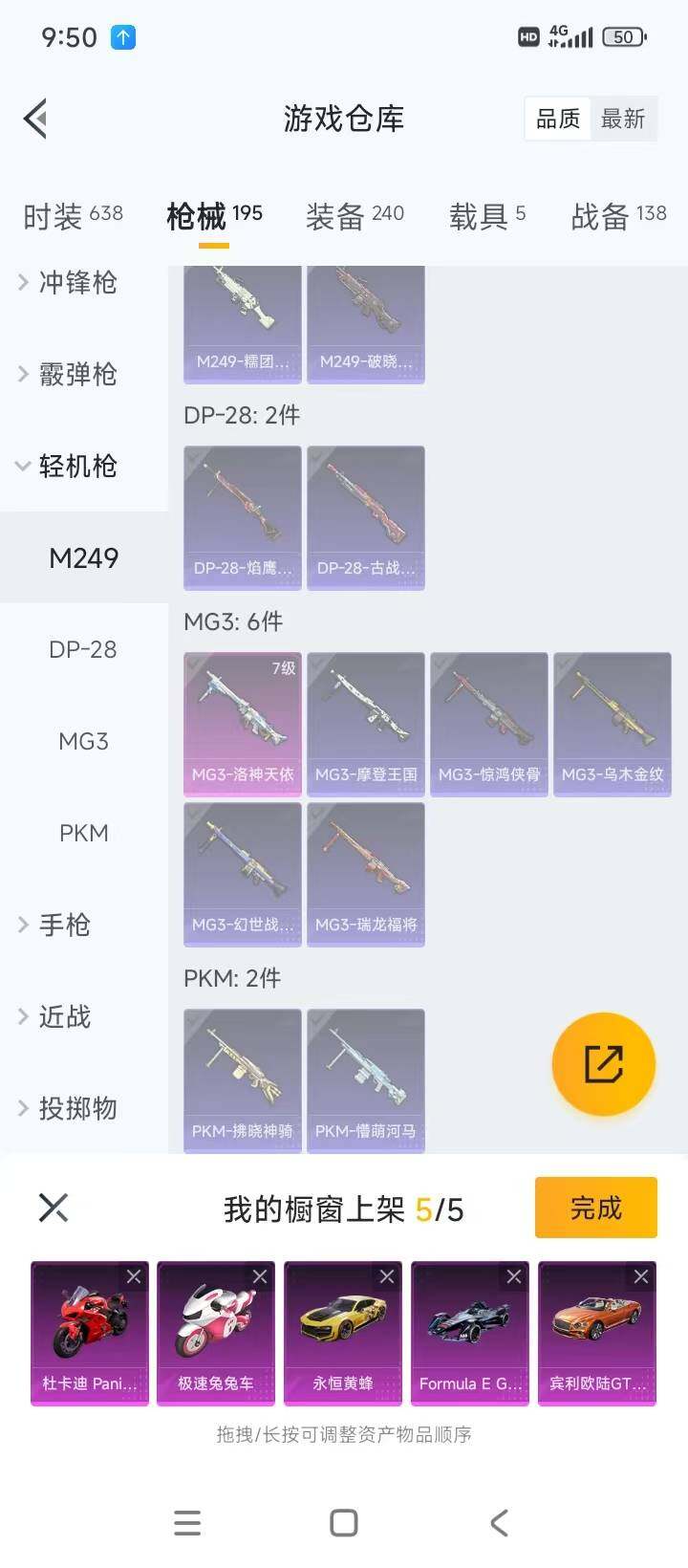The height and width of the screenshot is (1568, 688).
Task: Select MG3 in the sidebar
Action: pyautogui.click(x=83, y=741)
